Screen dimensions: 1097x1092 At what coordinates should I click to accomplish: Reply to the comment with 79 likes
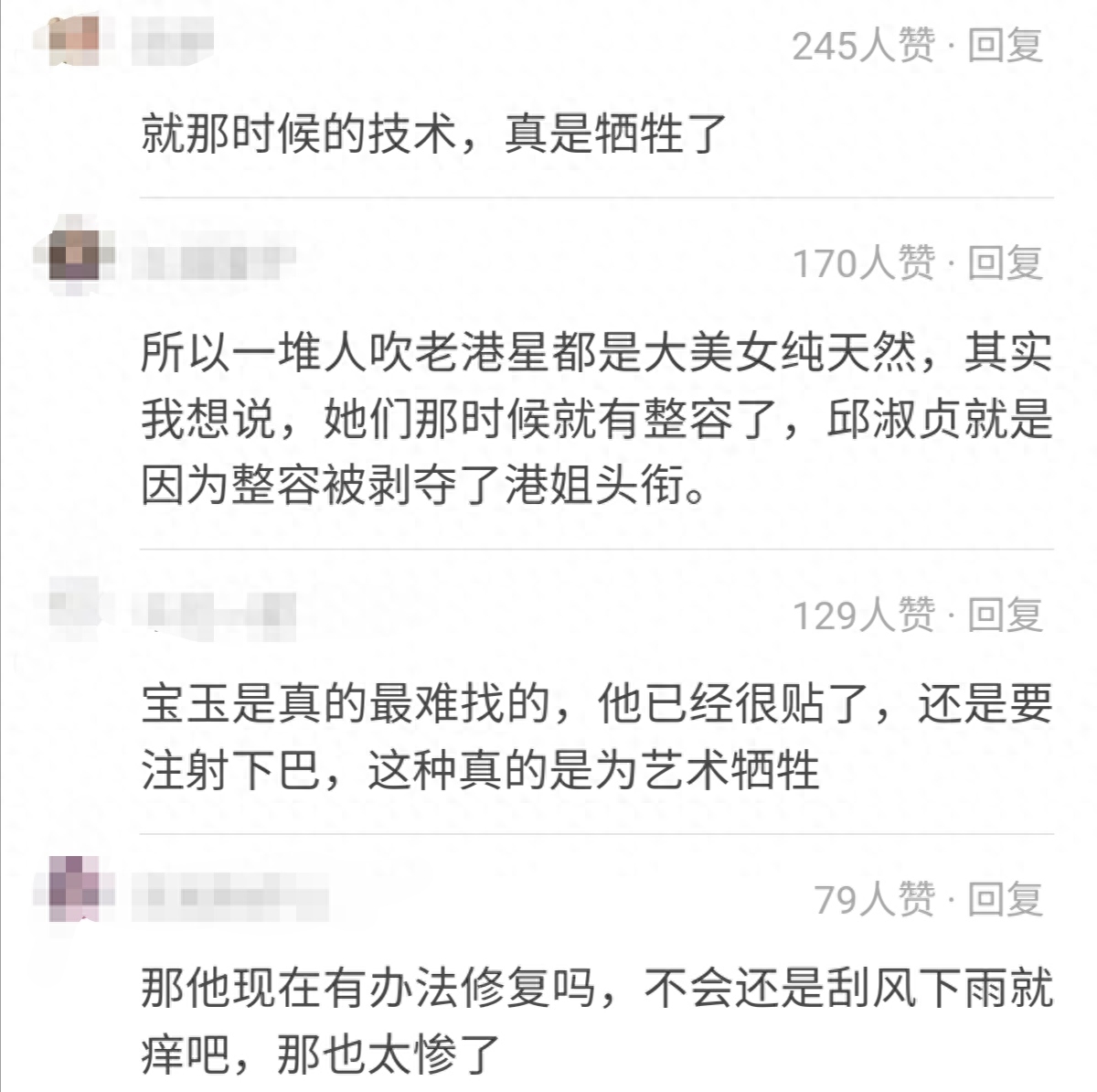pos(1005,899)
